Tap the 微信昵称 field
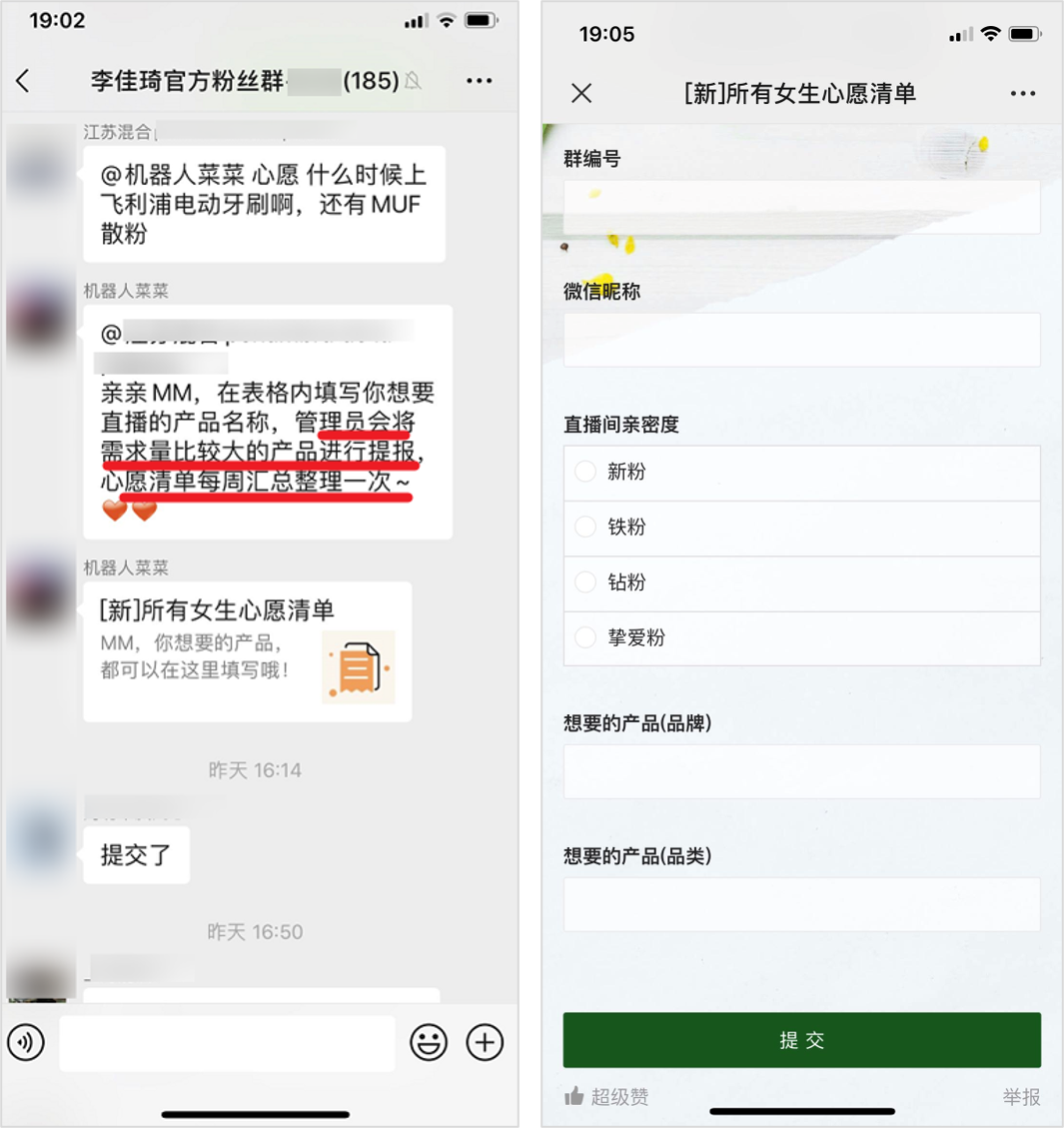The height and width of the screenshot is (1128, 1064). pyautogui.click(x=801, y=339)
